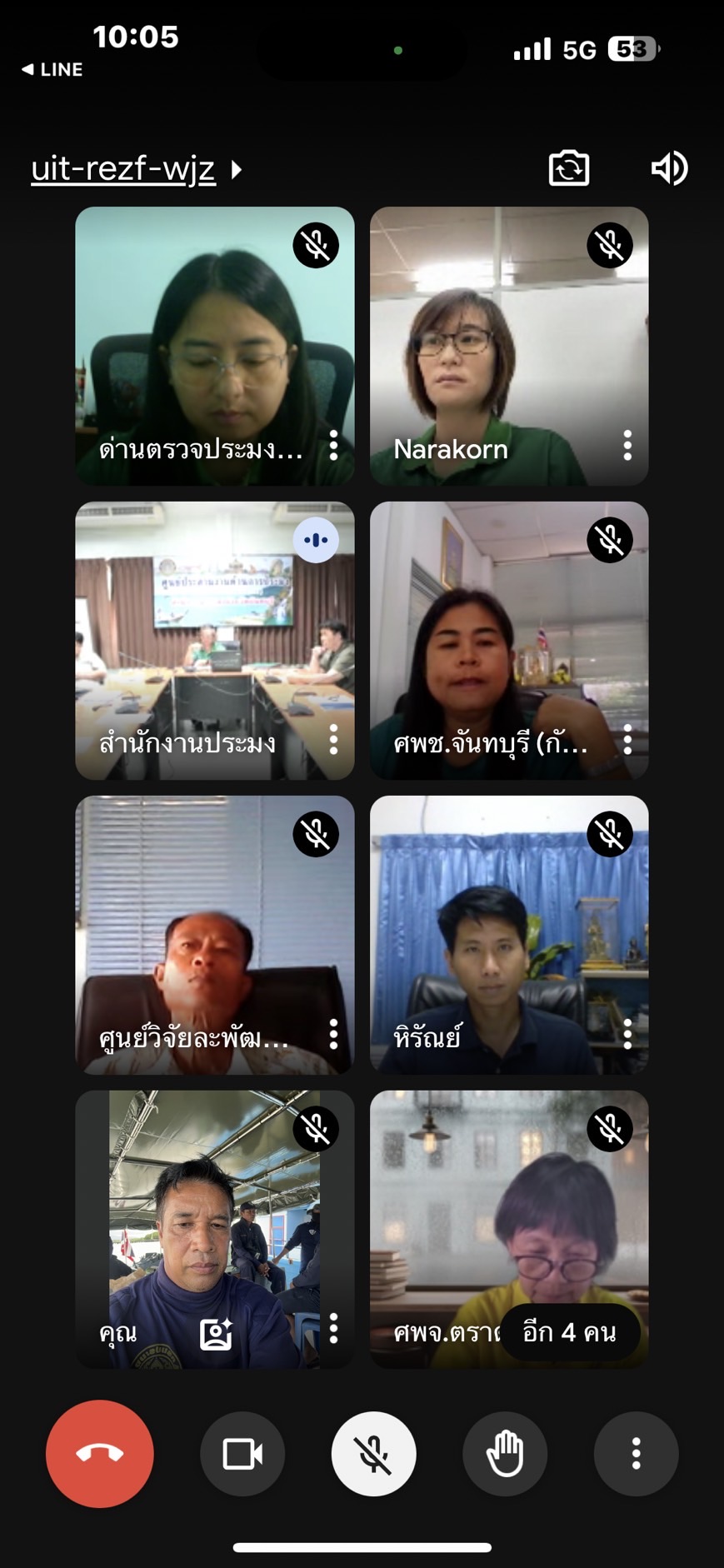Toggle the camera on or off
Image resolution: width=724 pixels, height=1568 pixels.
click(x=242, y=1454)
